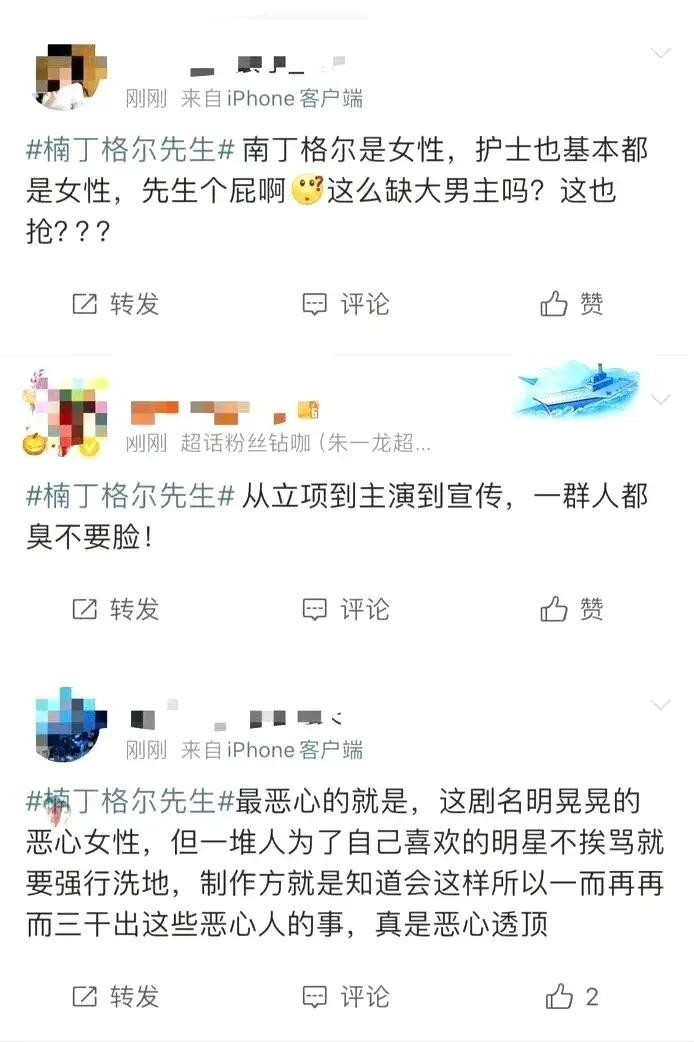Comment on the post starting "最恶心的就是"
Screen dimensions: 694x1042
[346, 996]
